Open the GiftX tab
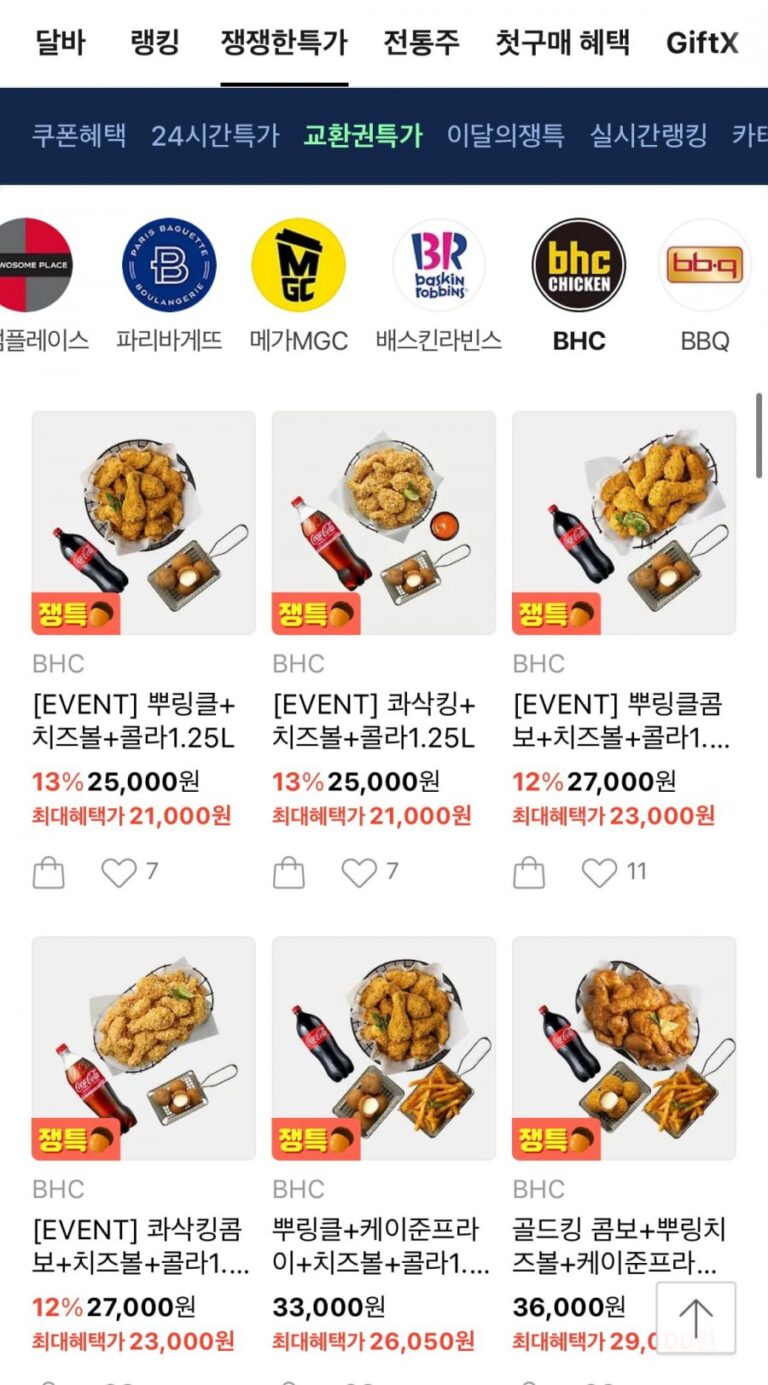Viewport: 768px width, 1385px height. point(702,43)
